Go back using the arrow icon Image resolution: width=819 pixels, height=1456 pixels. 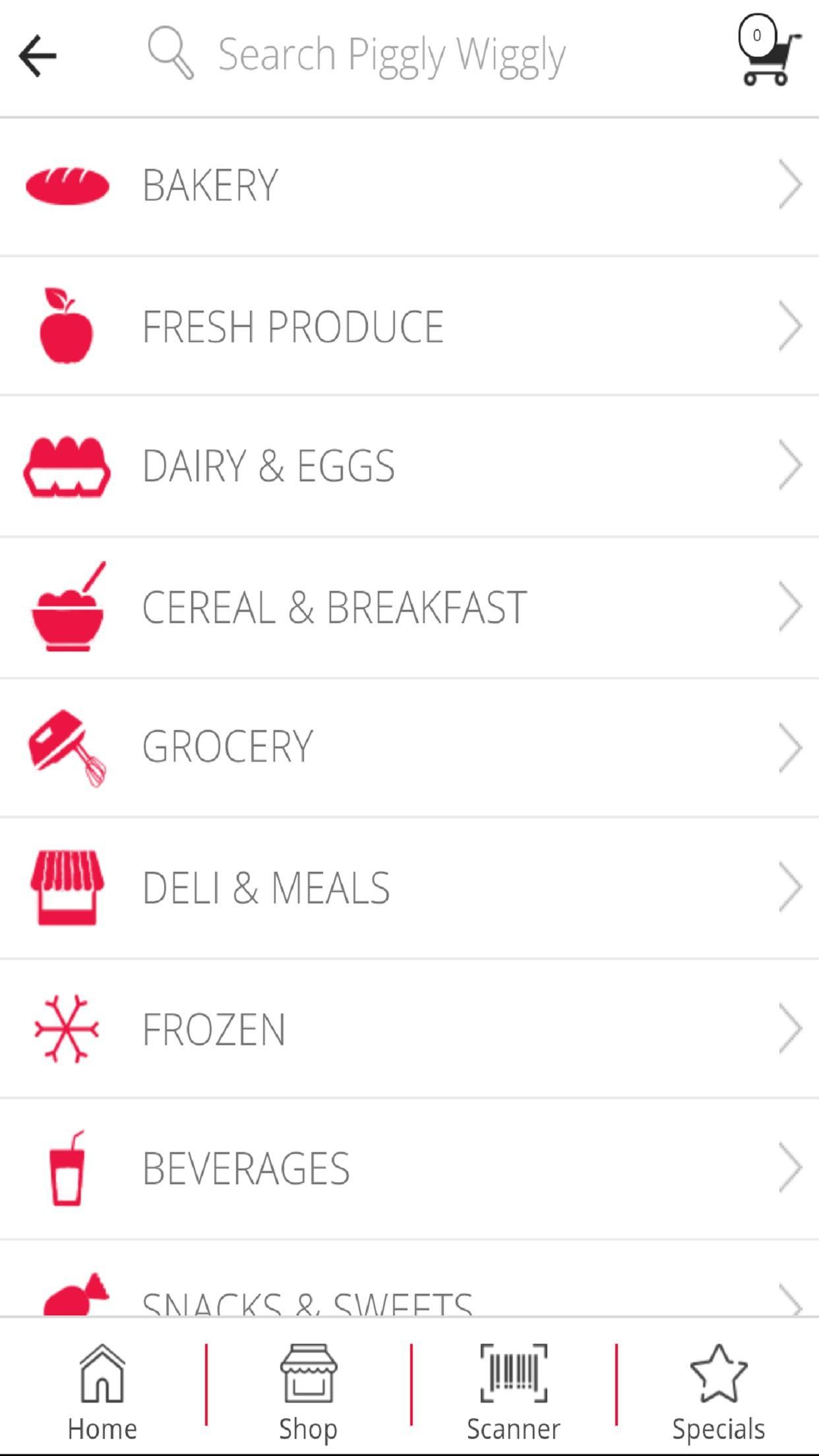point(38,56)
